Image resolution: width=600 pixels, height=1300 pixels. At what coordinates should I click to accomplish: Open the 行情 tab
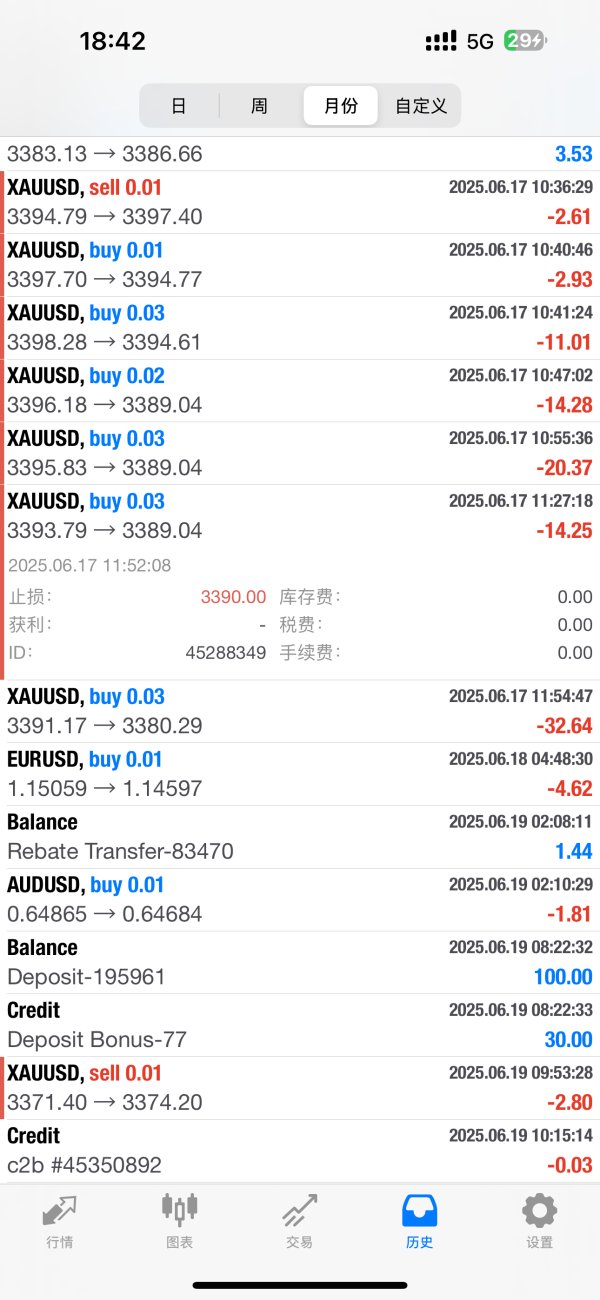59,1221
